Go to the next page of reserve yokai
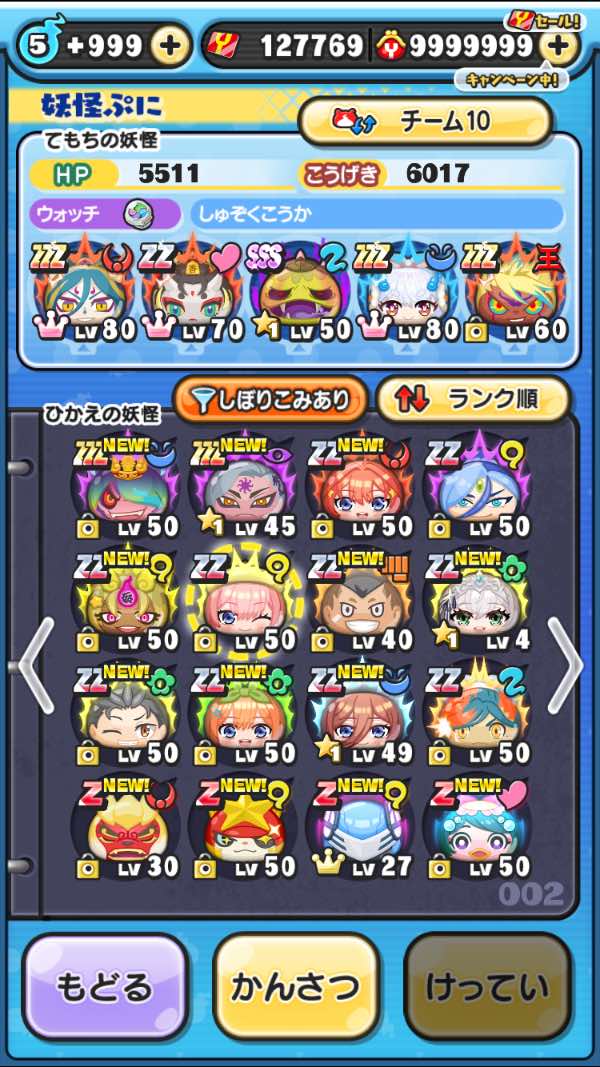This screenshot has height=1067, width=600. pyautogui.click(x=564, y=665)
